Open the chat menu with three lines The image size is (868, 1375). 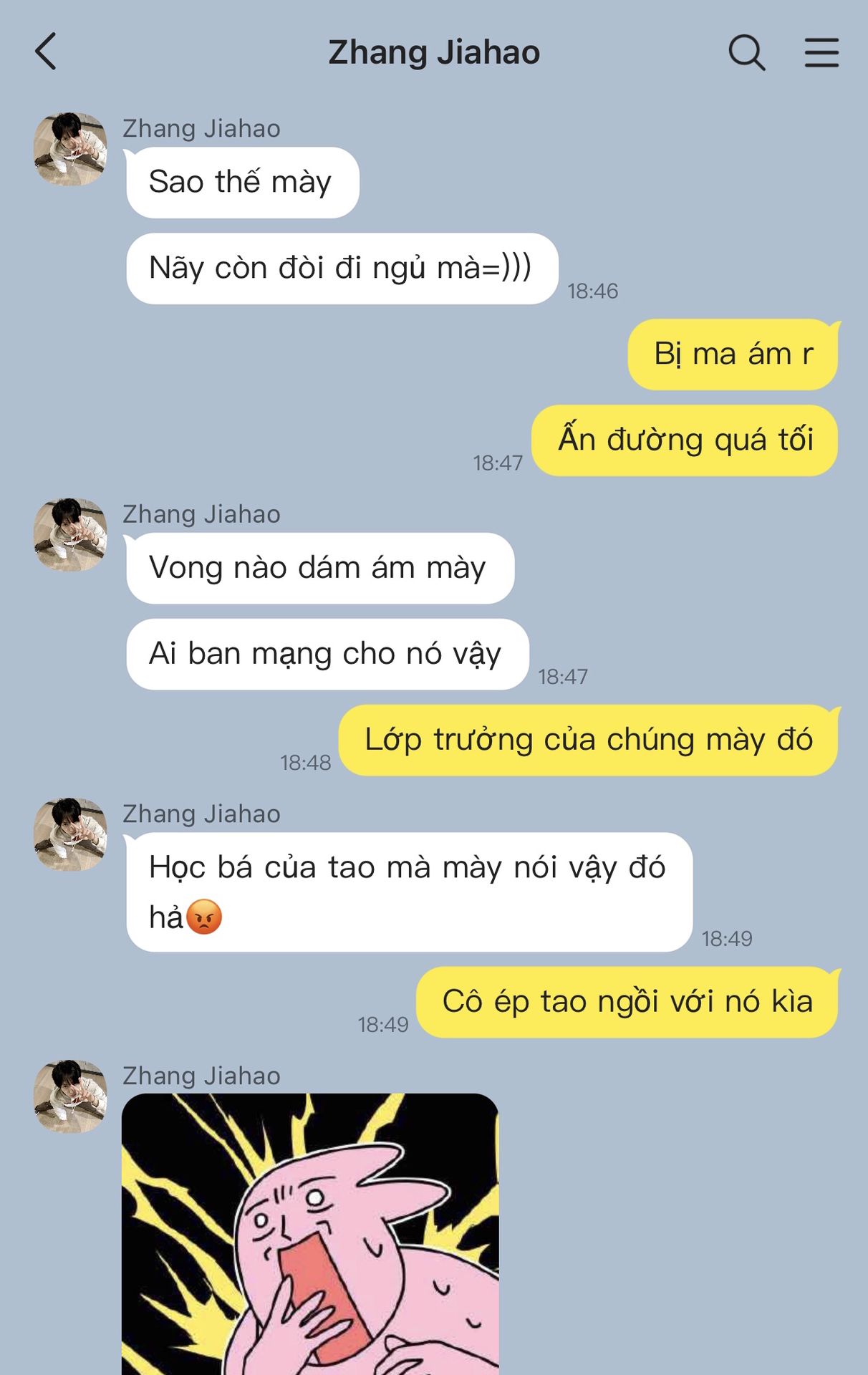821,52
